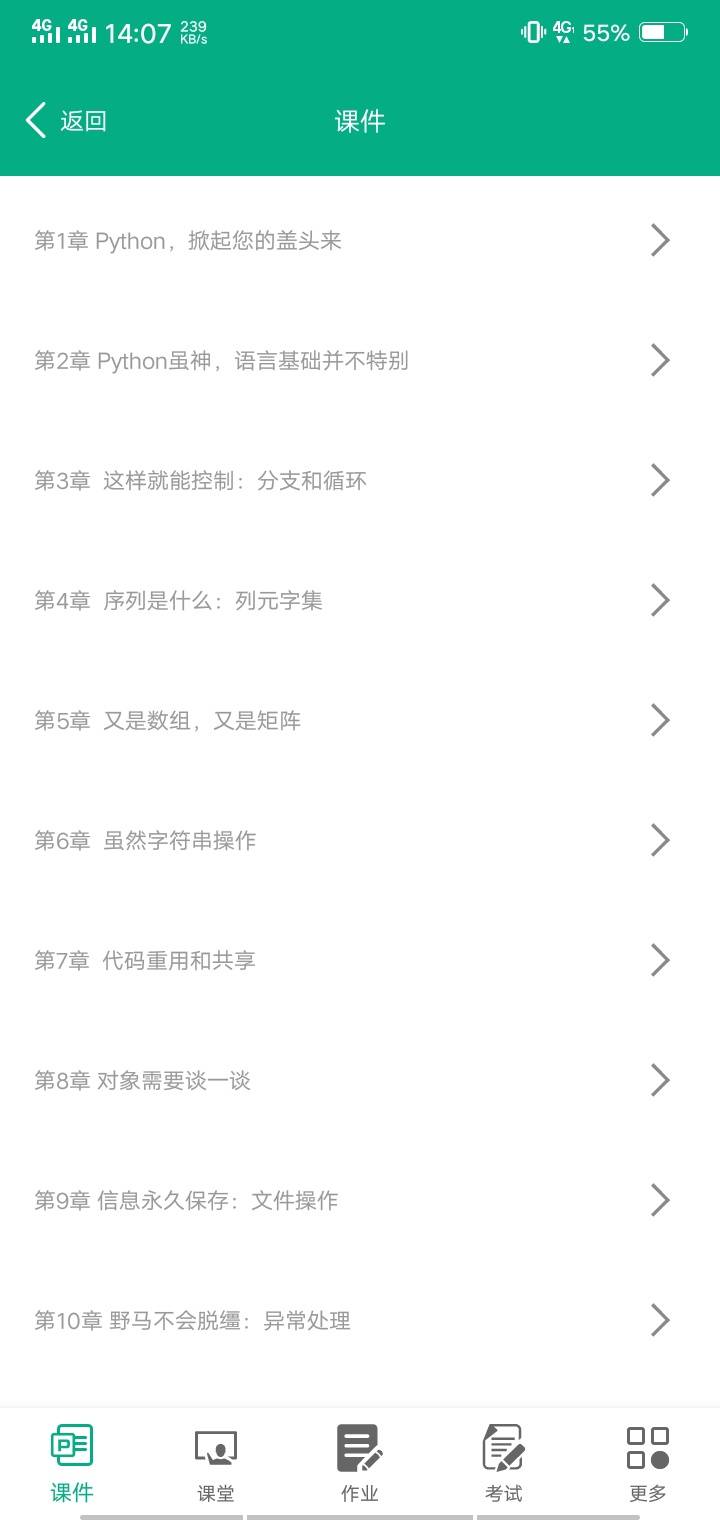Open 第3章 这样就能控制：分支和循环
This screenshot has width=720, height=1520.
(x=360, y=480)
